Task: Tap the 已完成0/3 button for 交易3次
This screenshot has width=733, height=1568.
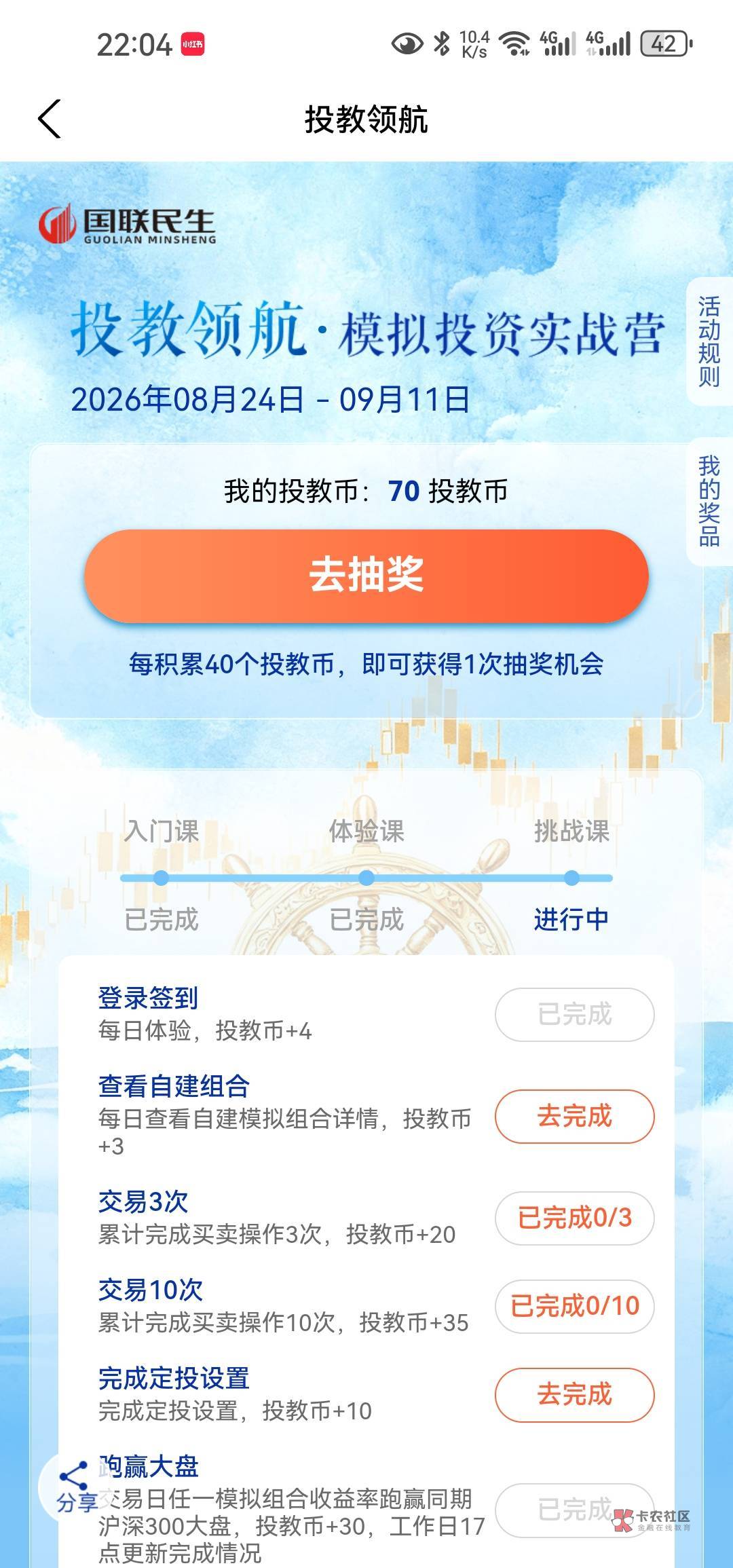Action: 575,1218
